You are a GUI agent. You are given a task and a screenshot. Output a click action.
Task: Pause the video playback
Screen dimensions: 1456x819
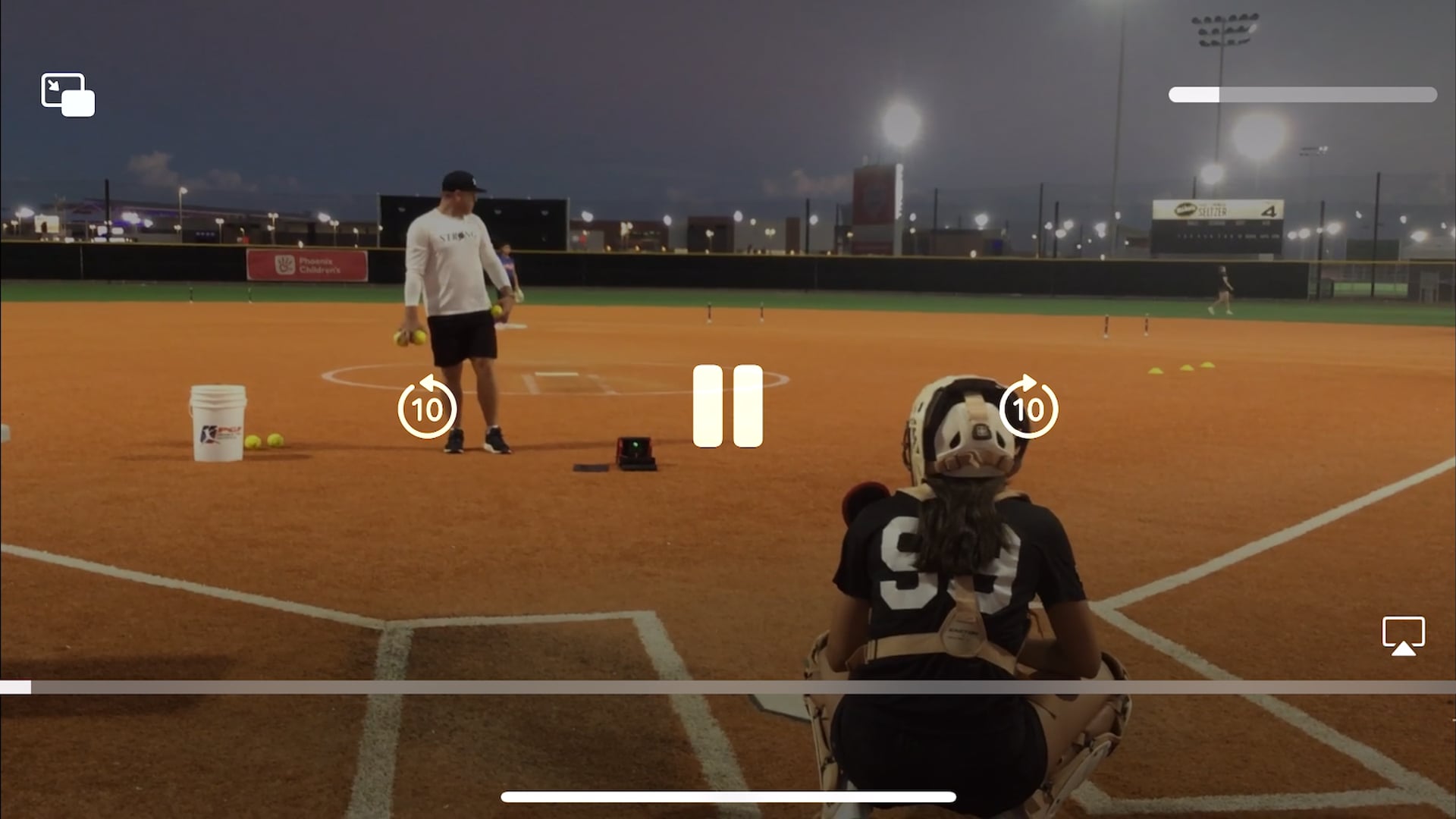click(727, 406)
